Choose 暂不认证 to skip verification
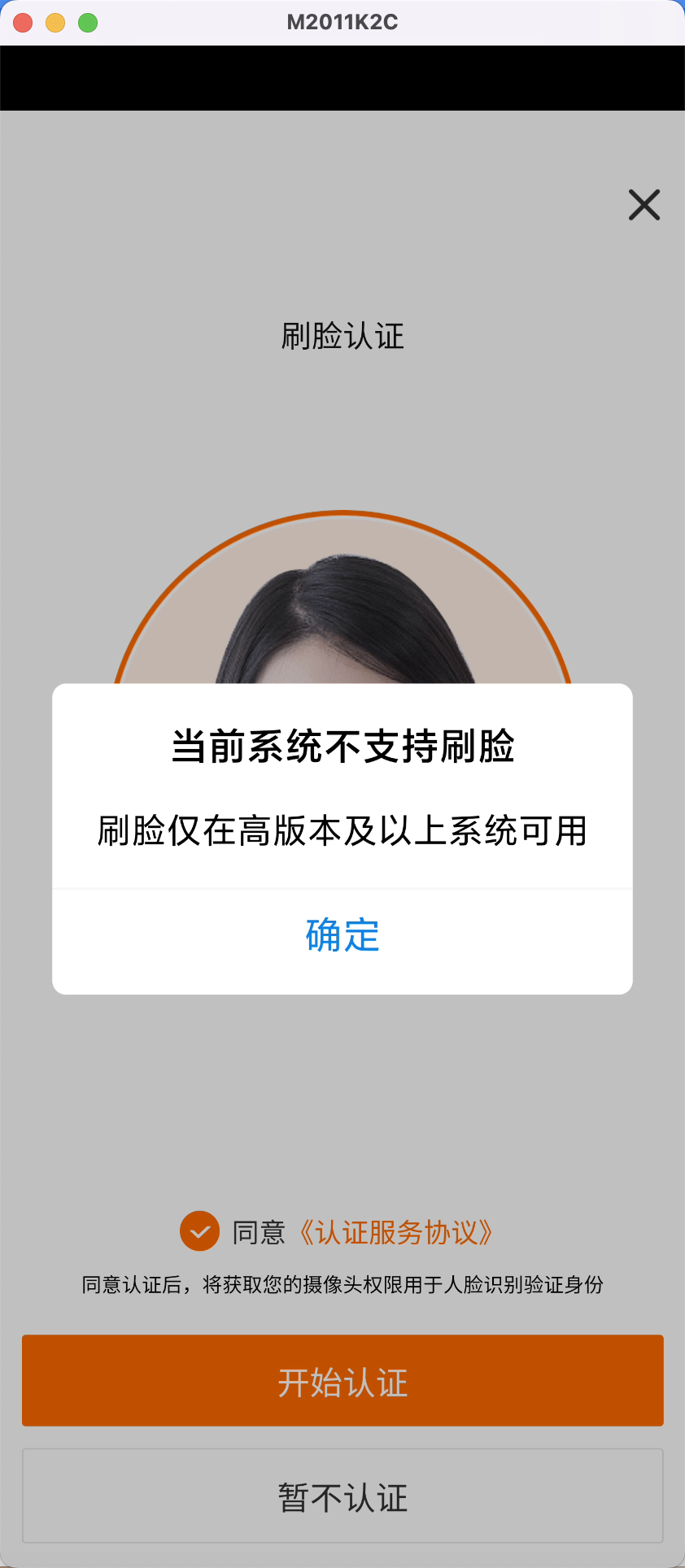This screenshot has width=685, height=1568. tap(342, 1496)
